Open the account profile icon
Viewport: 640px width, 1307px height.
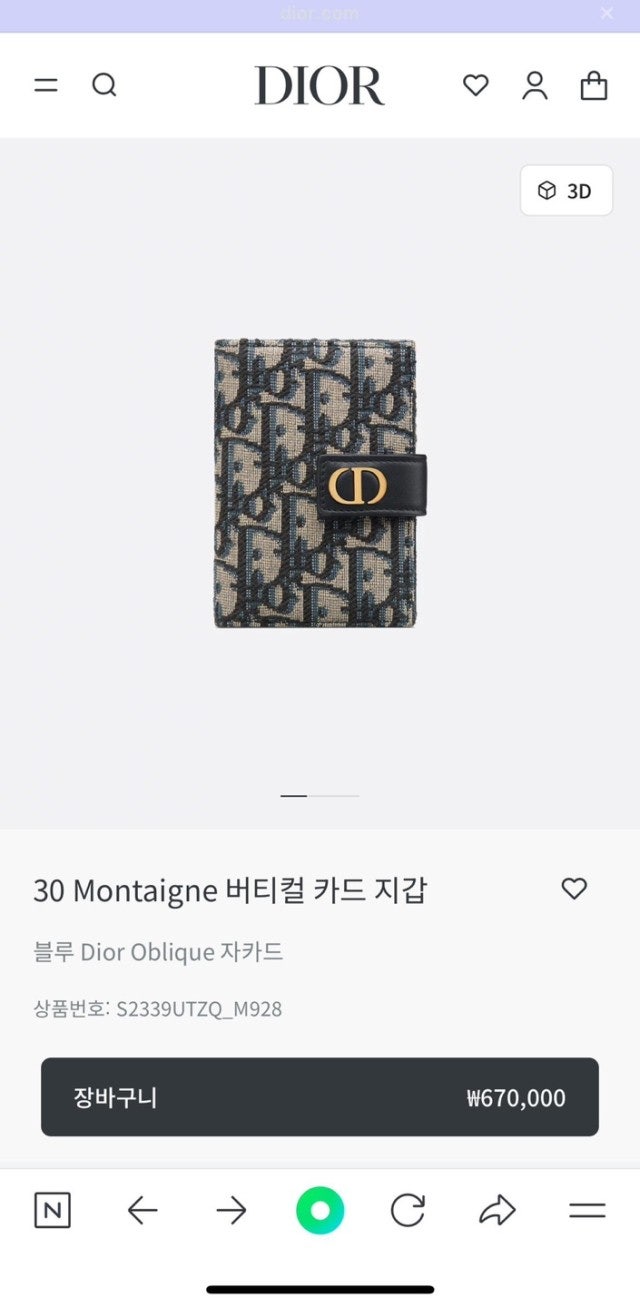tap(535, 86)
